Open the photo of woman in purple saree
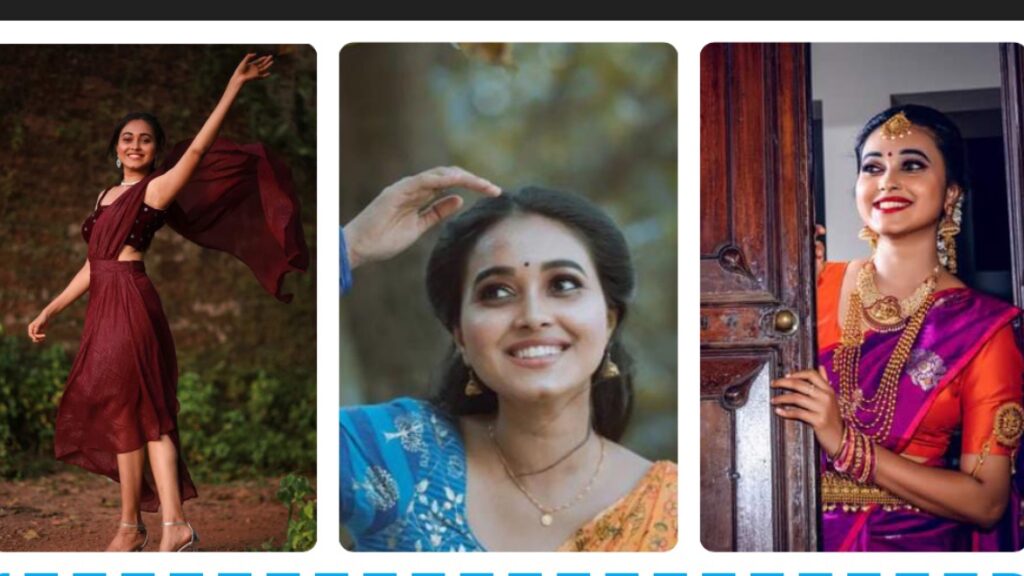 862,297
